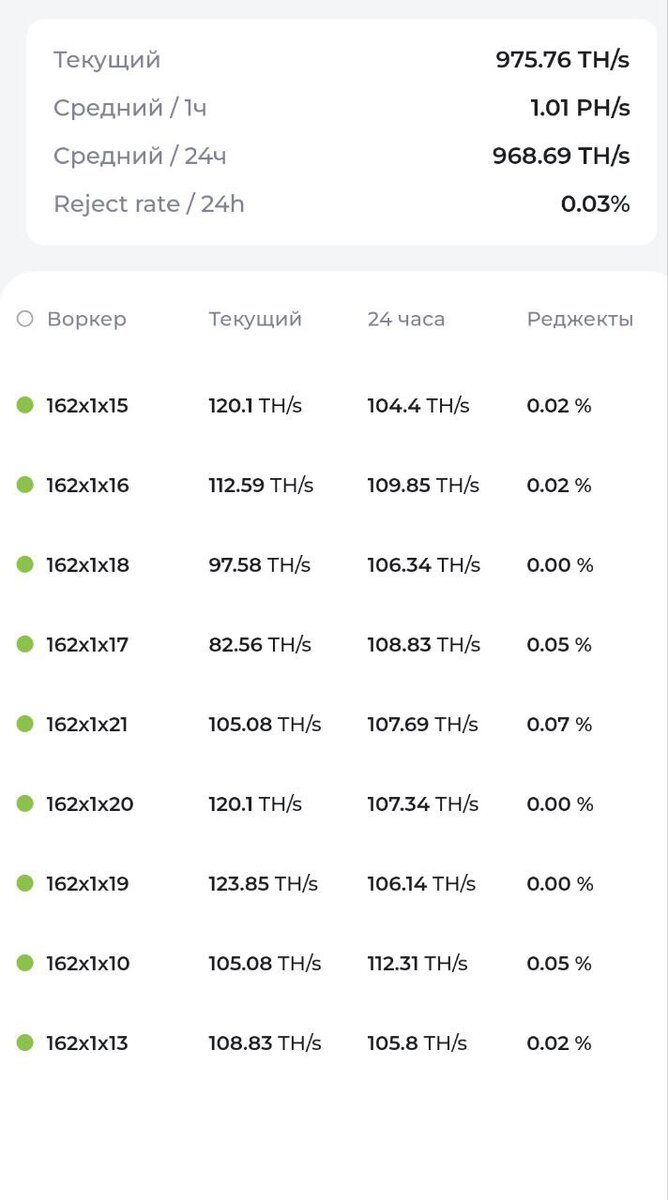Sort workers by 24 часа hashrate
The width and height of the screenshot is (668, 1200).
(x=406, y=319)
